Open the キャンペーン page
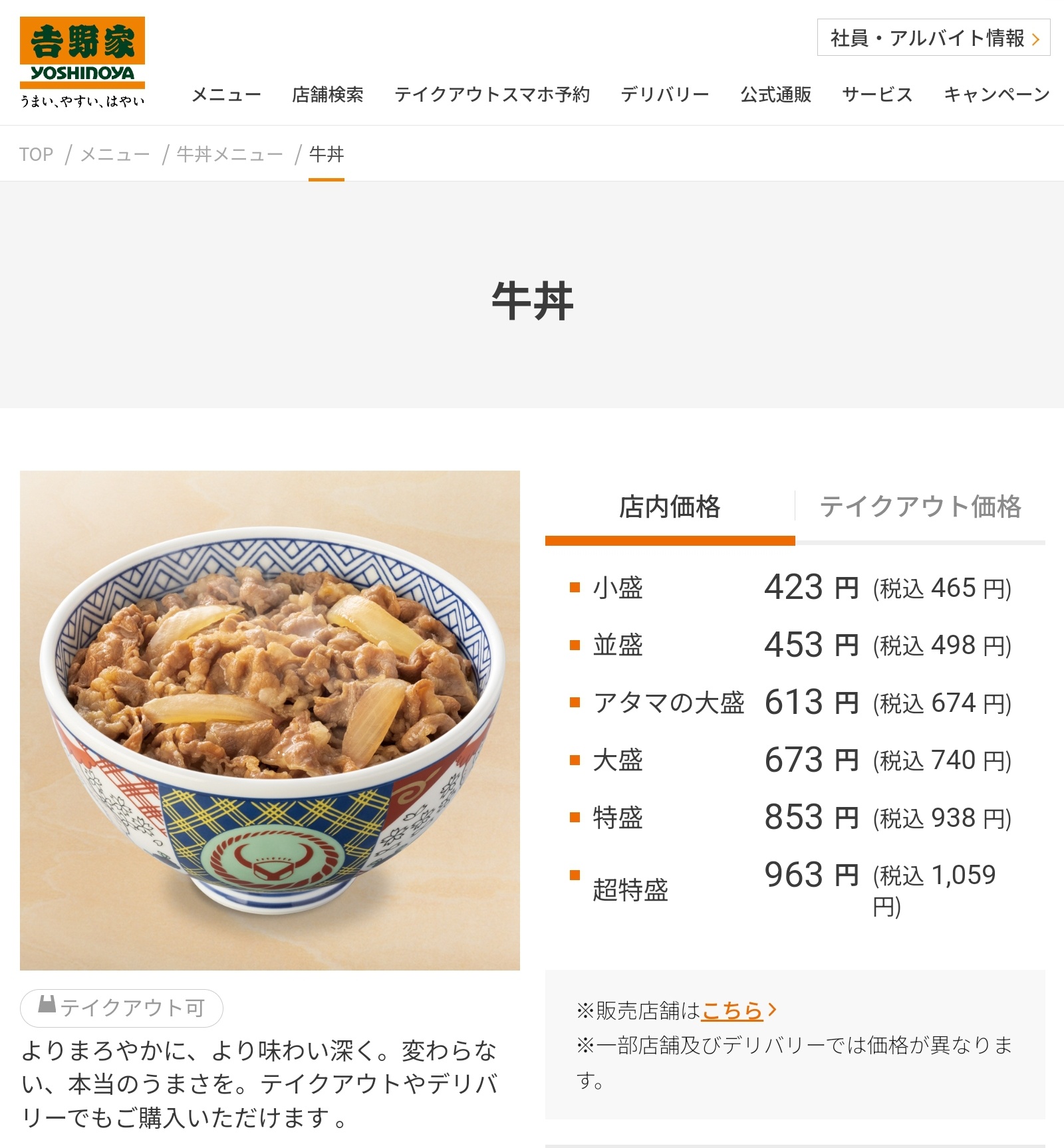Viewport: 1064px width, 1148px height. [996, 94]
